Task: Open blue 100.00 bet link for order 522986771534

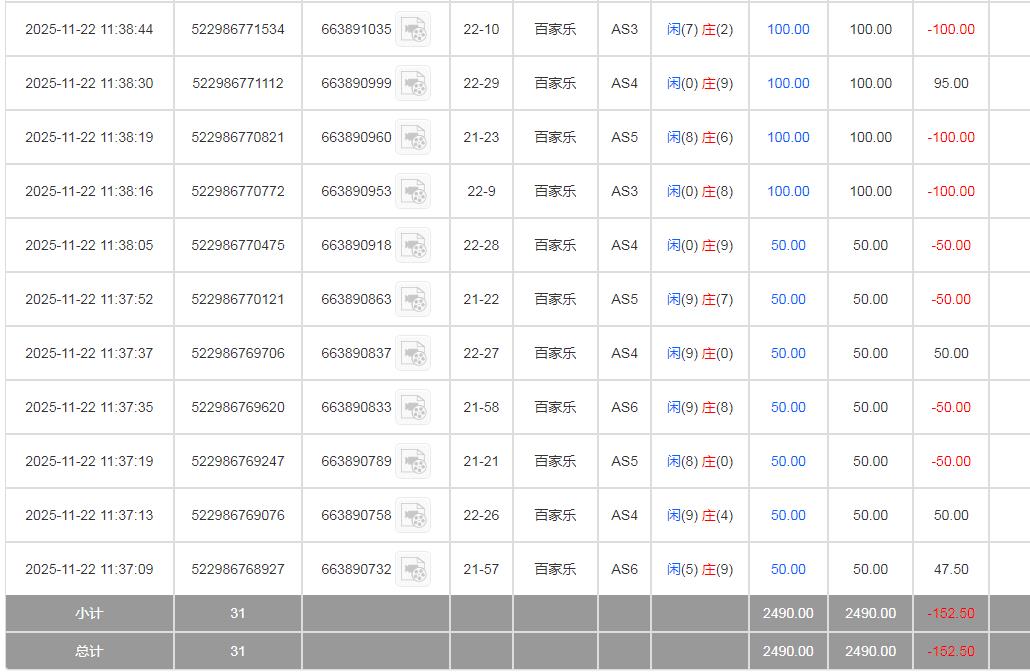Action: pyautogui.click(x=788, y=30)
